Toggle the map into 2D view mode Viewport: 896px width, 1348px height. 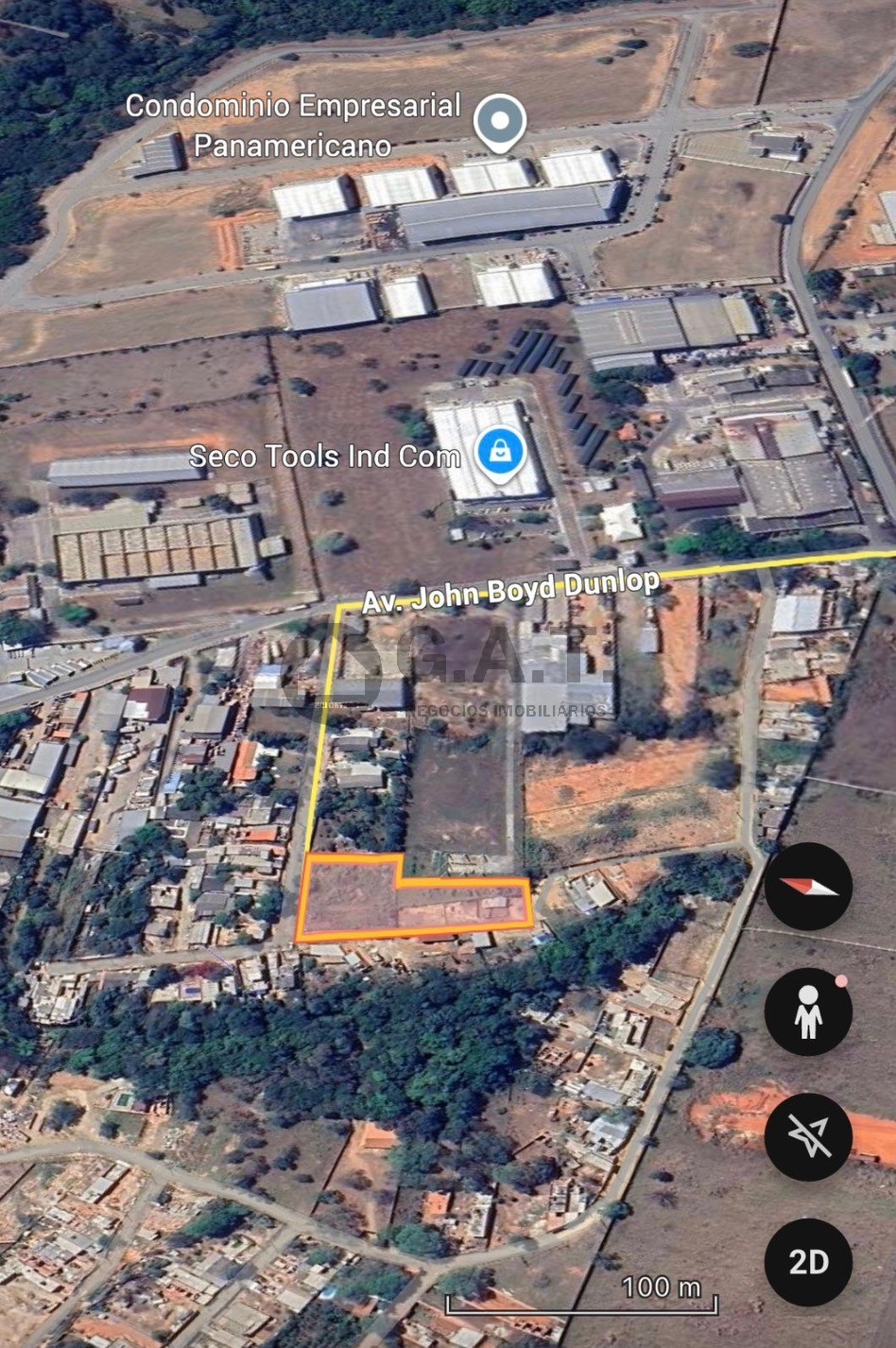[x=806, y=1262]
